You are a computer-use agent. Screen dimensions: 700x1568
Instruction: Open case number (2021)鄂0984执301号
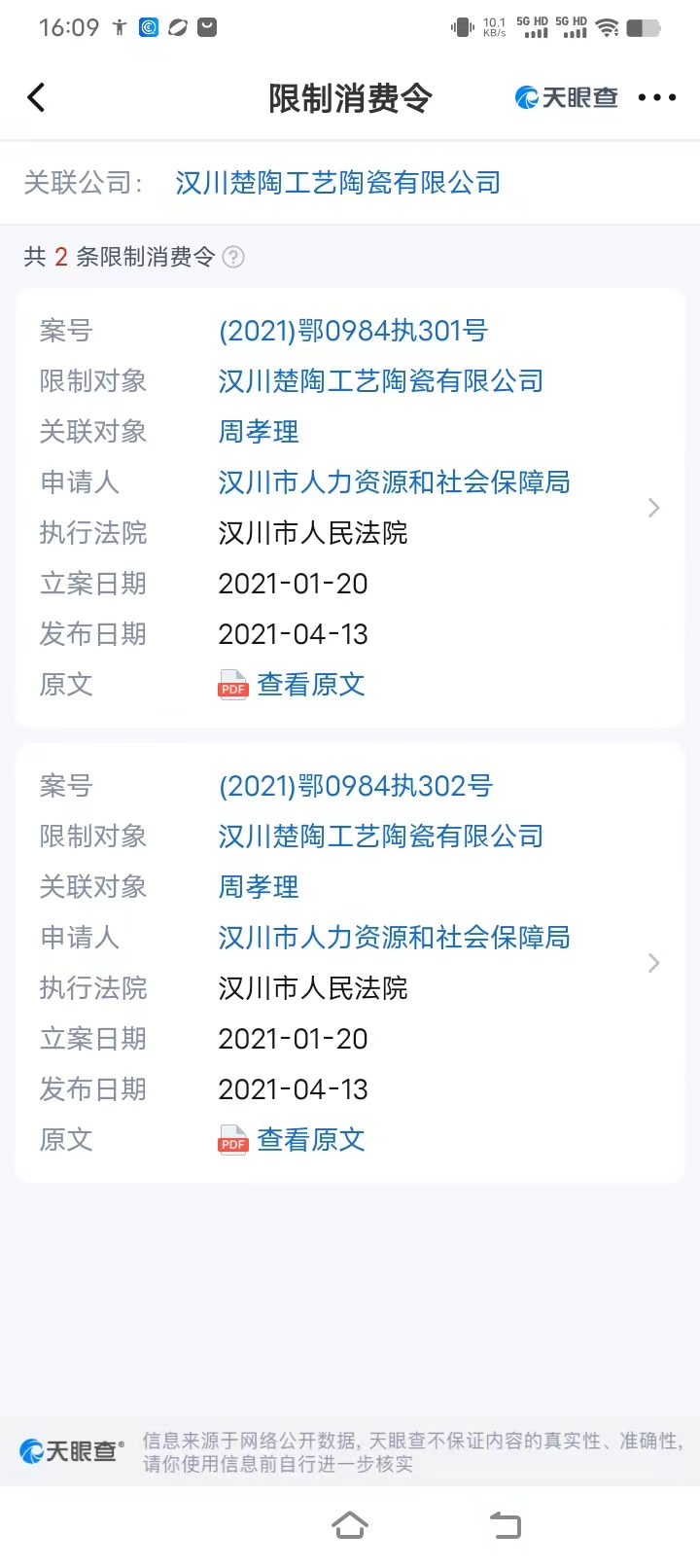pos(353,331)
